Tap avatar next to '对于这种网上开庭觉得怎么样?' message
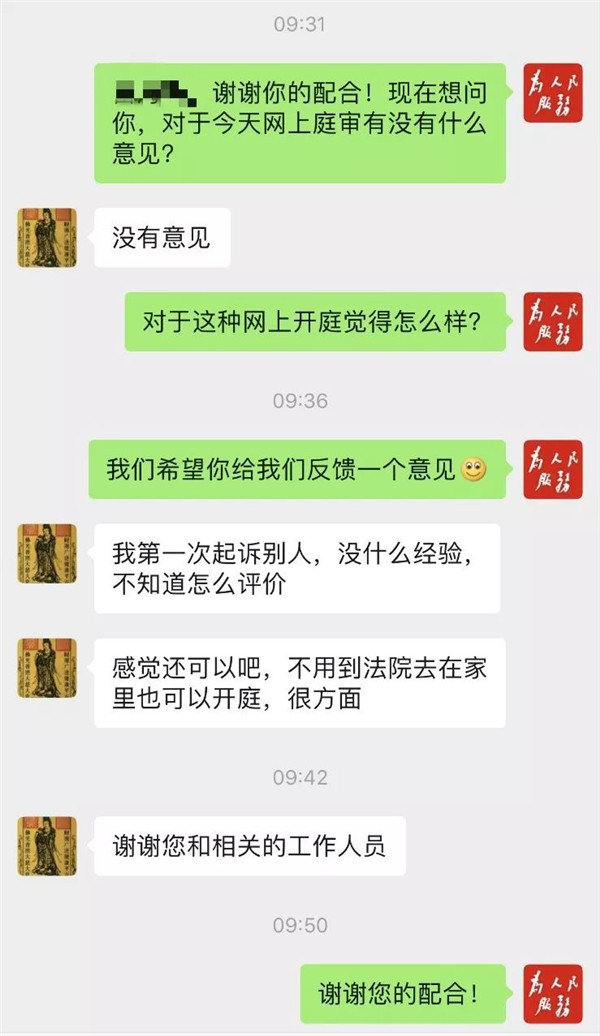The width and height of the screenshot is (600, 1036). click(x=553, y=322)
